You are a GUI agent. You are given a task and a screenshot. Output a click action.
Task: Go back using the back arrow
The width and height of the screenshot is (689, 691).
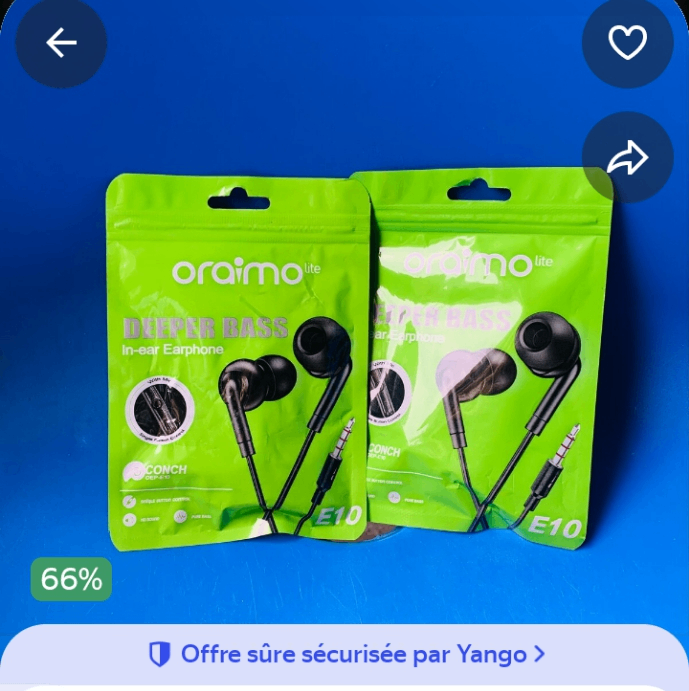click(x=61, y=42)
